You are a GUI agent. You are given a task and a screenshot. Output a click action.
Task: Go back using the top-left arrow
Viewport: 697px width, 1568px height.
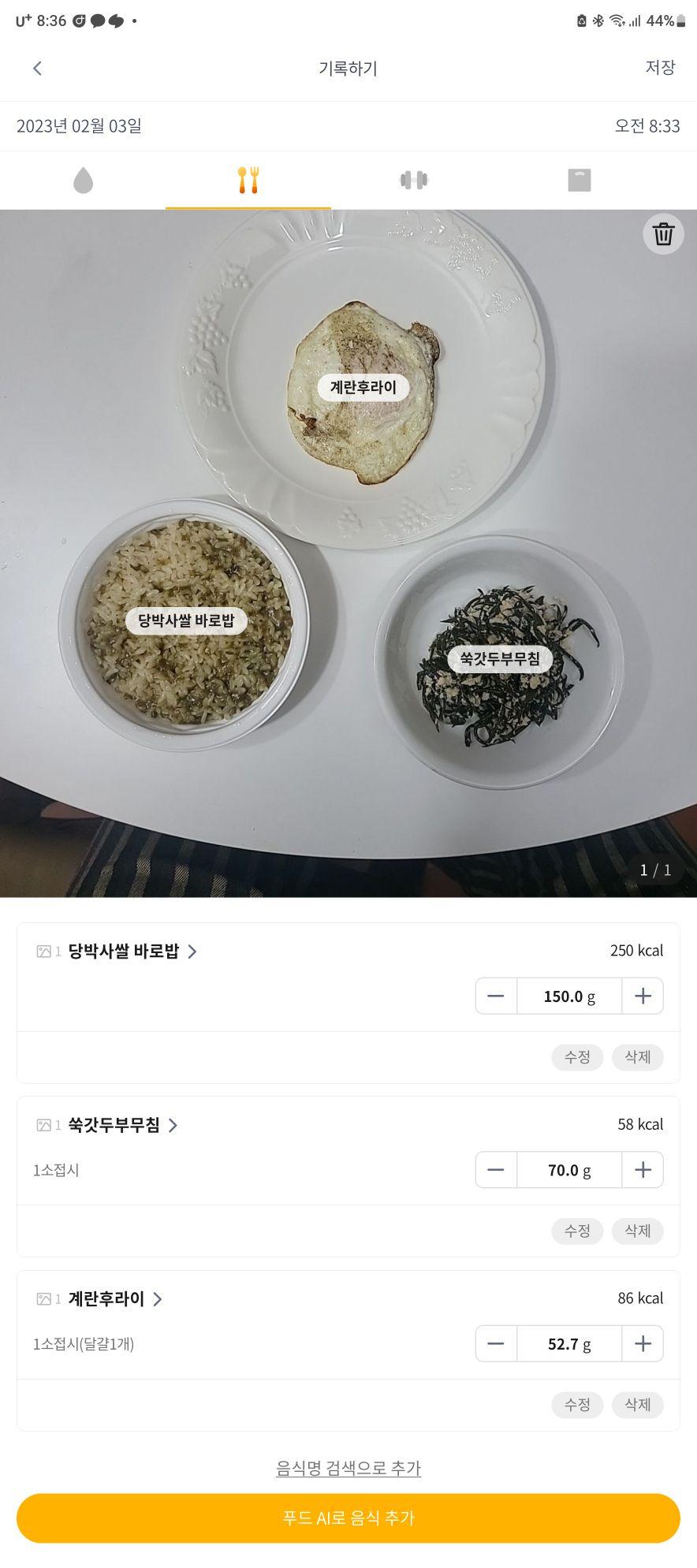37,69
